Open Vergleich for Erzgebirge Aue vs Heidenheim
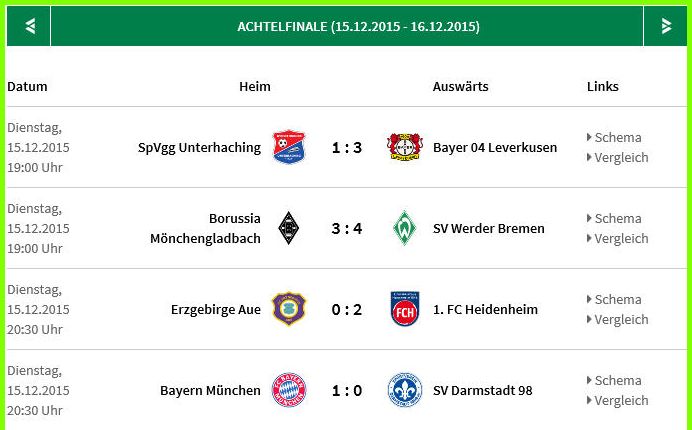This screenshot has width=692, height=430. [620, 320]
